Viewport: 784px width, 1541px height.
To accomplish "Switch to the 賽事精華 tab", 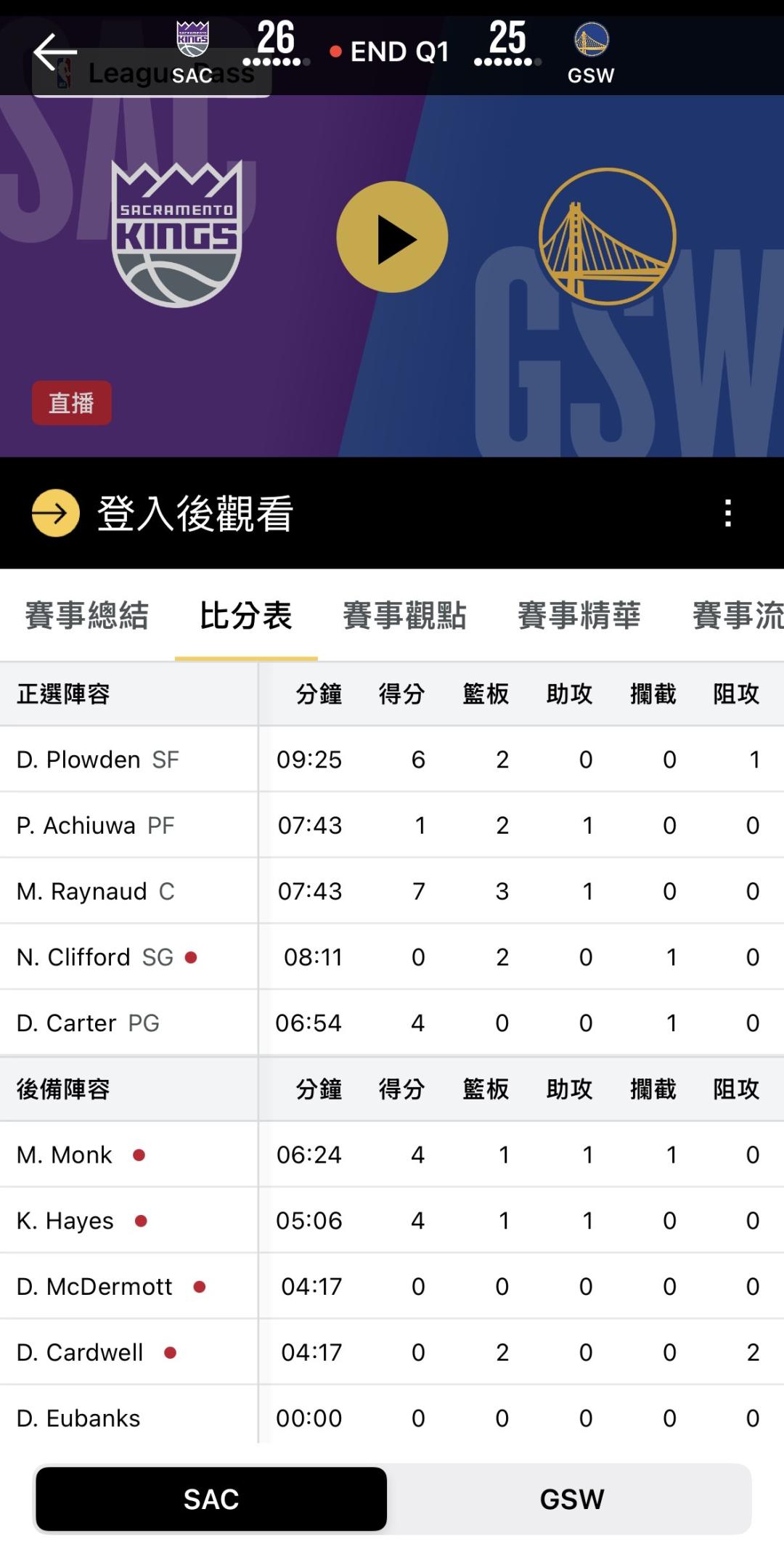I will click(x=579, y=616).
